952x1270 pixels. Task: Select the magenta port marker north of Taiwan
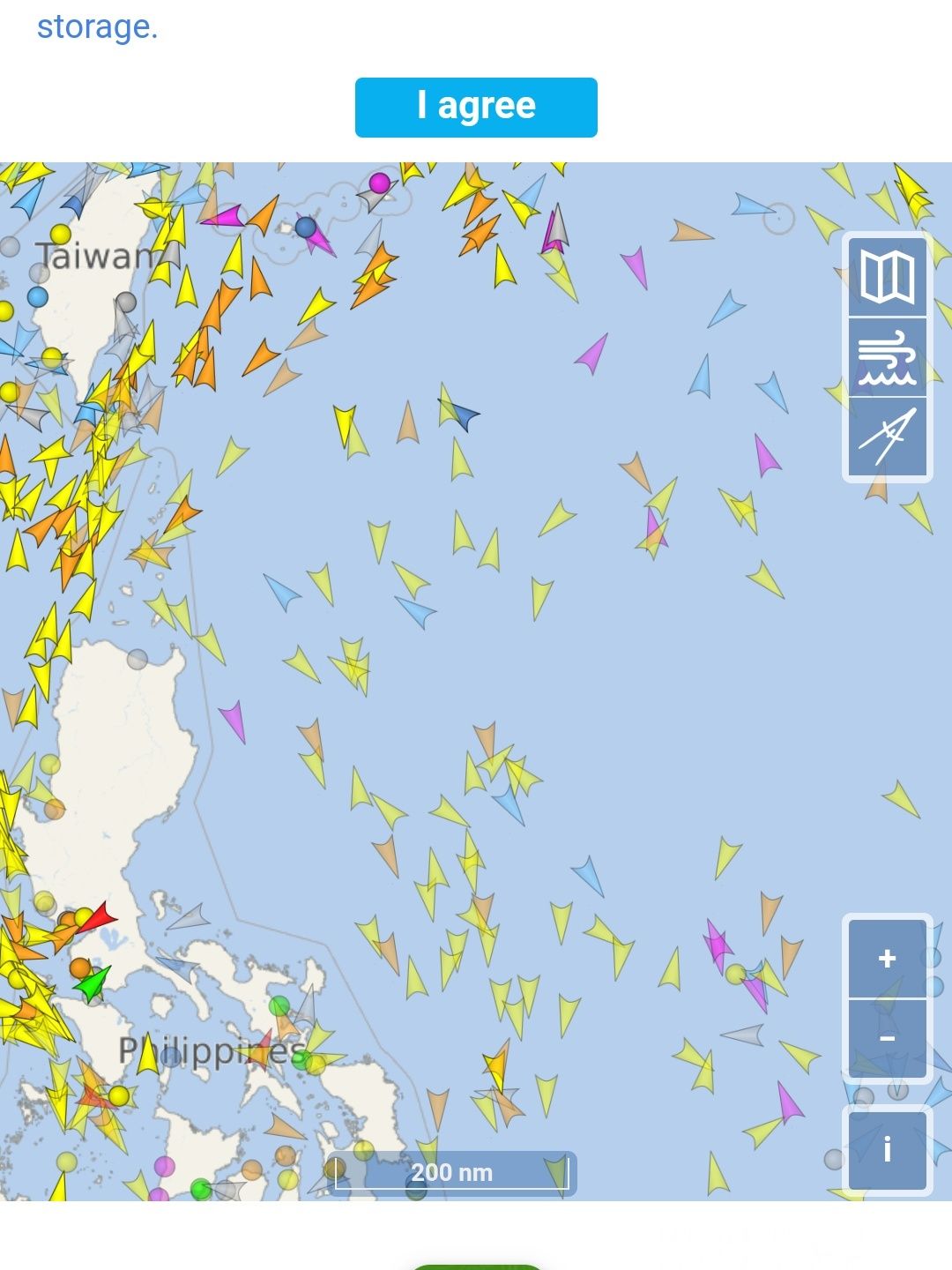[x=379, y=183]
